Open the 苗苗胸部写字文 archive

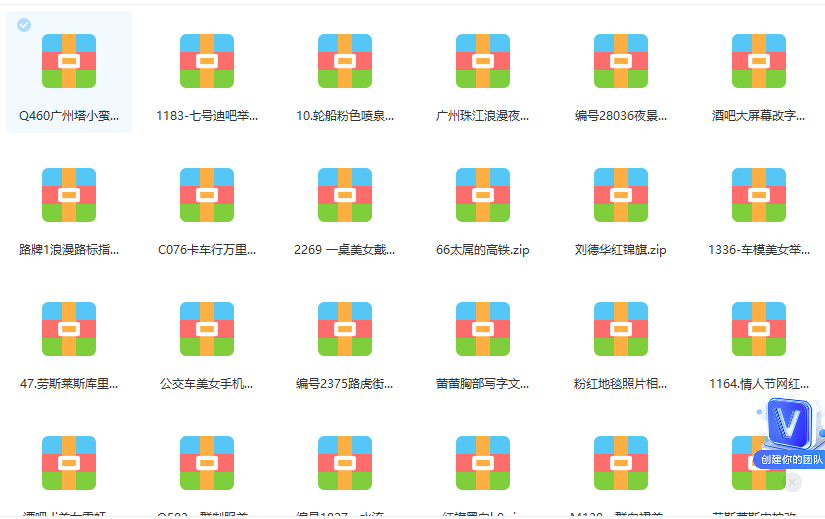tap(483, 329)
